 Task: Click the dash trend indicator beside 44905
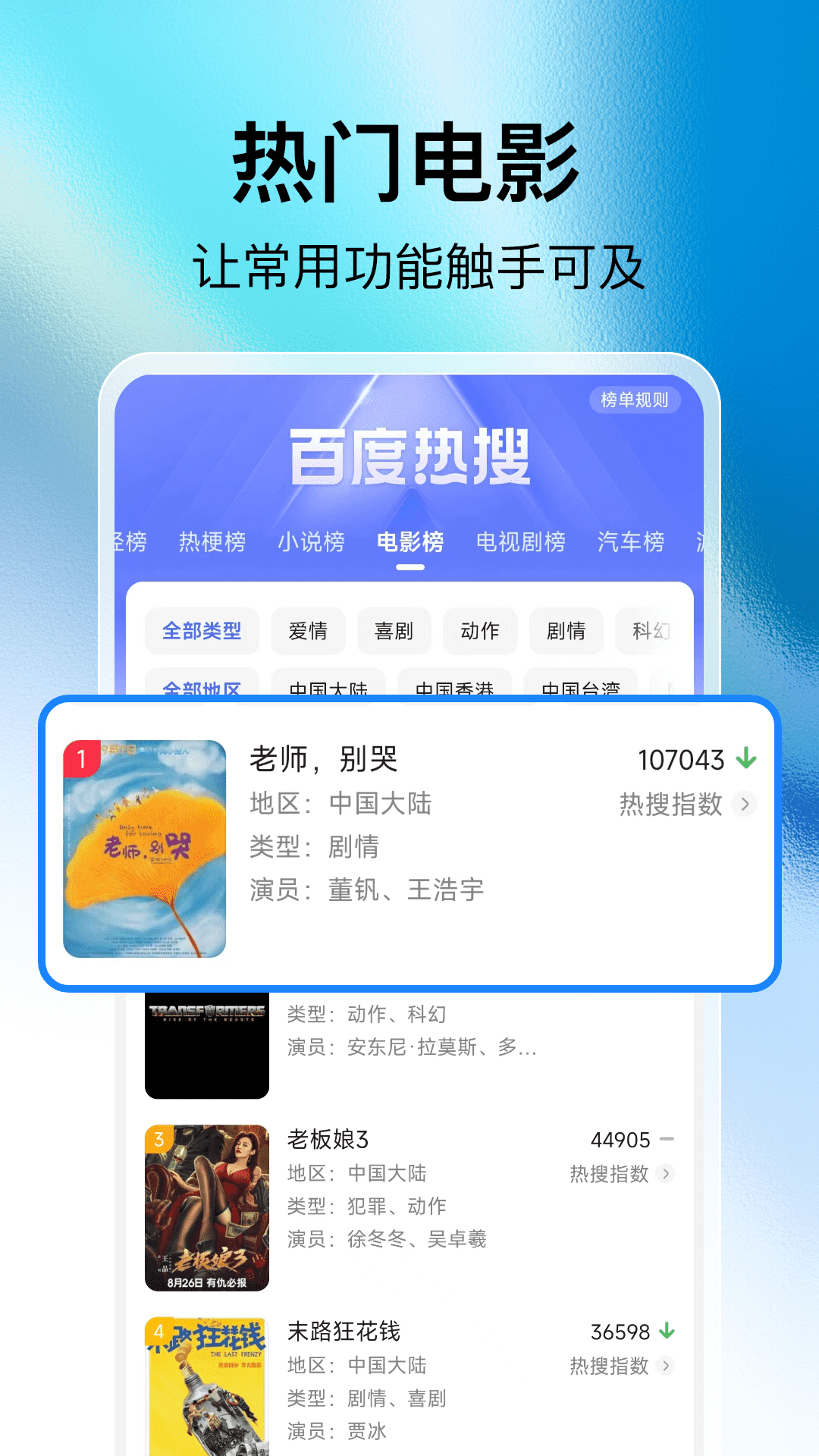point(666,1139)
